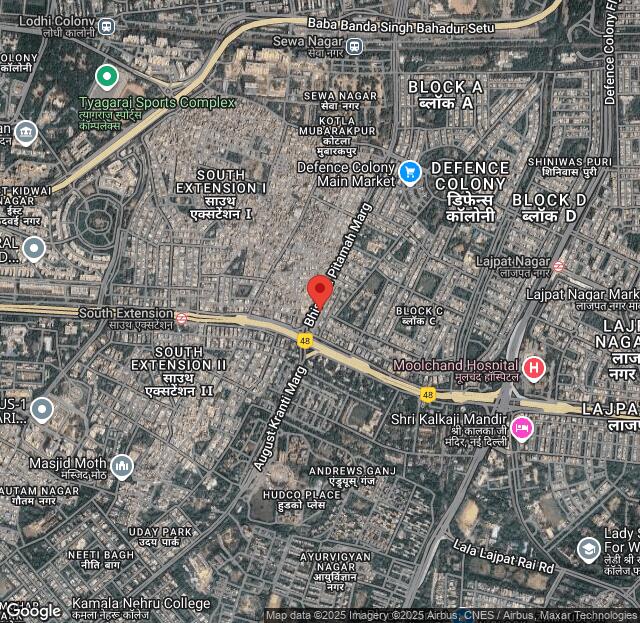
Task: Select Defence Colony Main Market pin
Action: tap(409, 173)
